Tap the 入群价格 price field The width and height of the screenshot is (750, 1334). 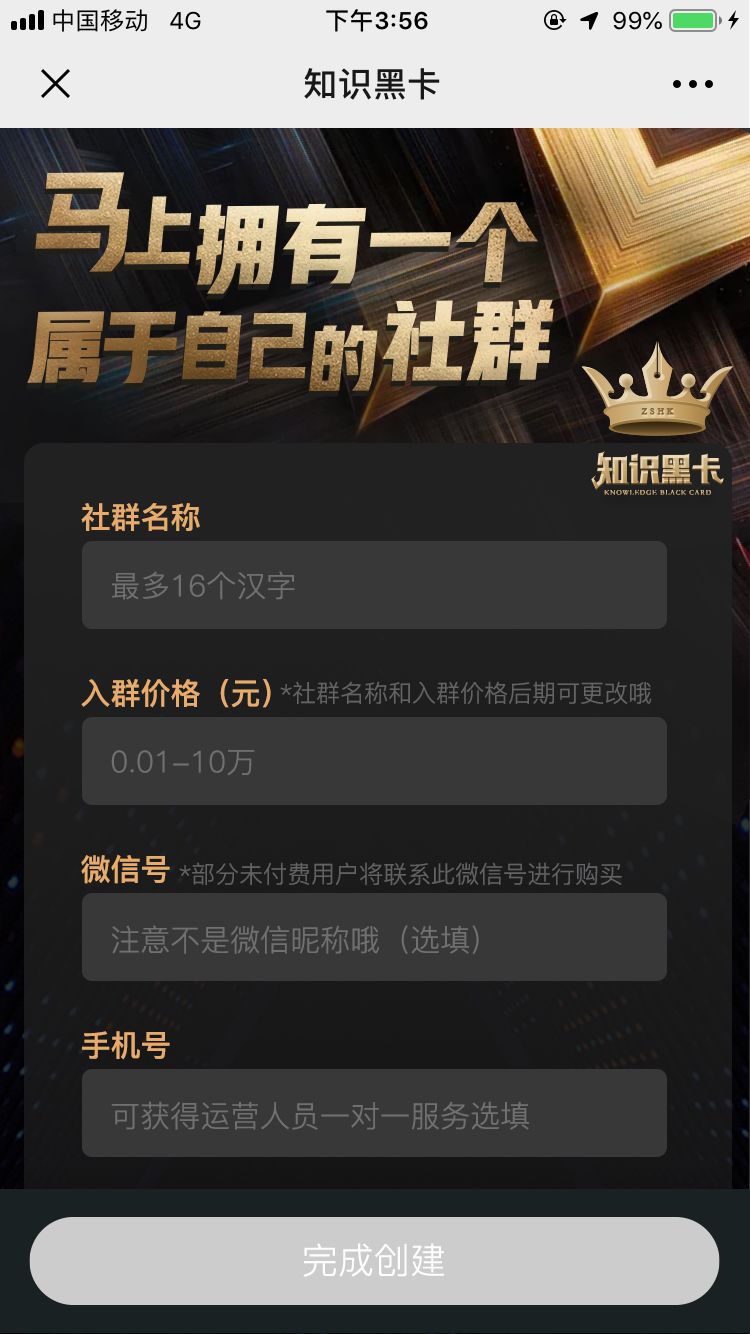tap(374, 761)
